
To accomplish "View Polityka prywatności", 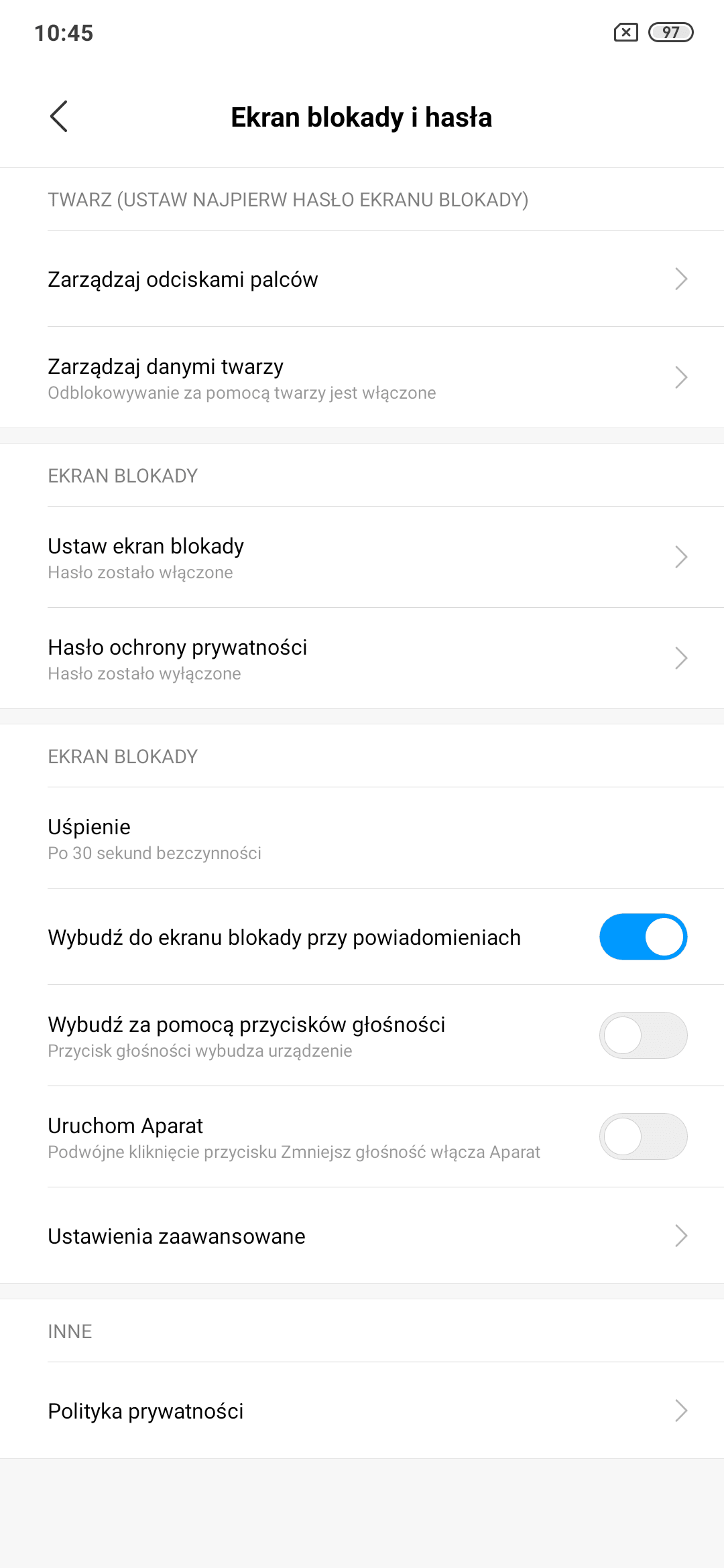I will point(362,1411).
